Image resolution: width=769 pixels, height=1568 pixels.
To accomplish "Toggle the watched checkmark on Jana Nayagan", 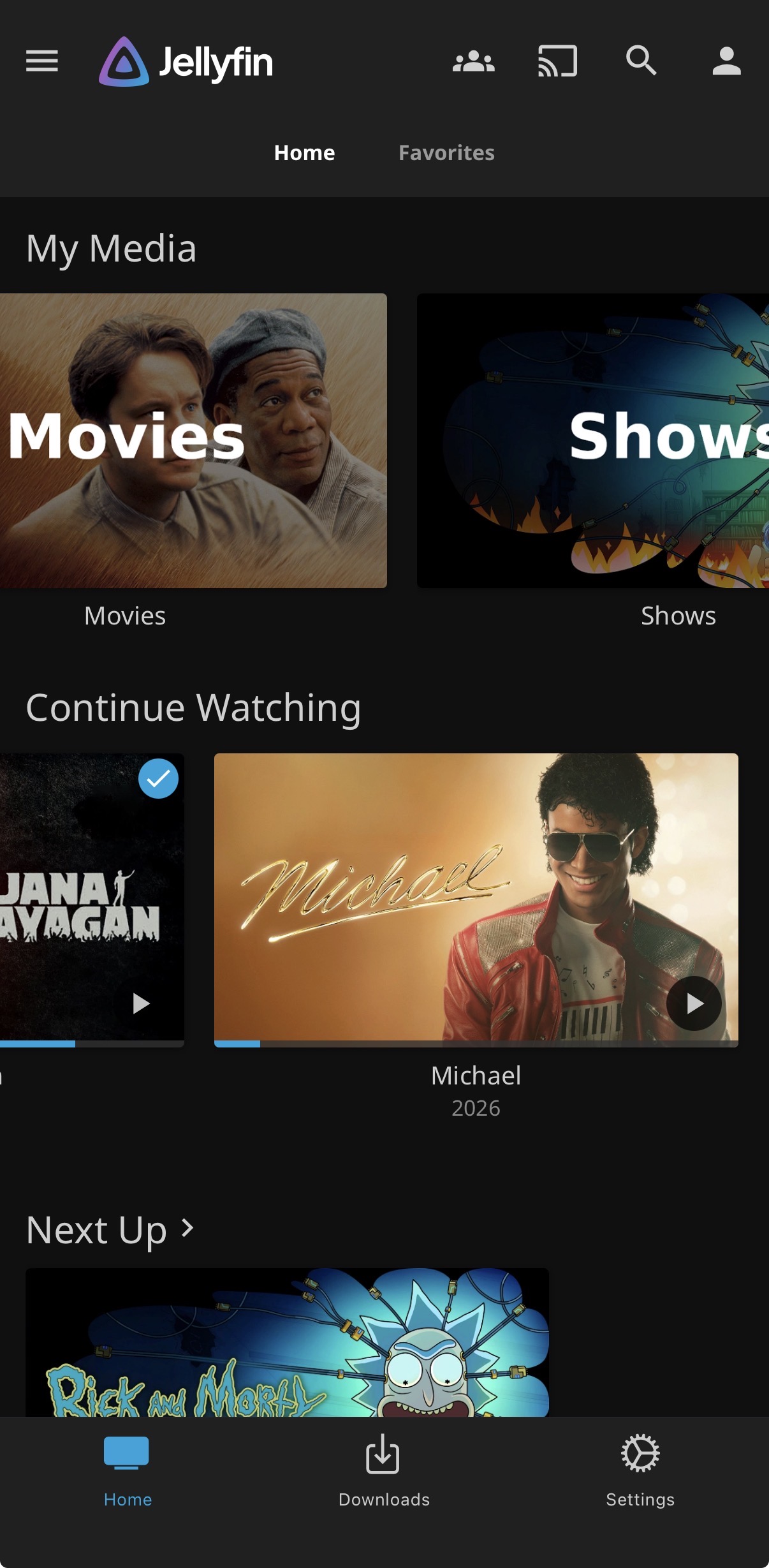I will [158, 778].
